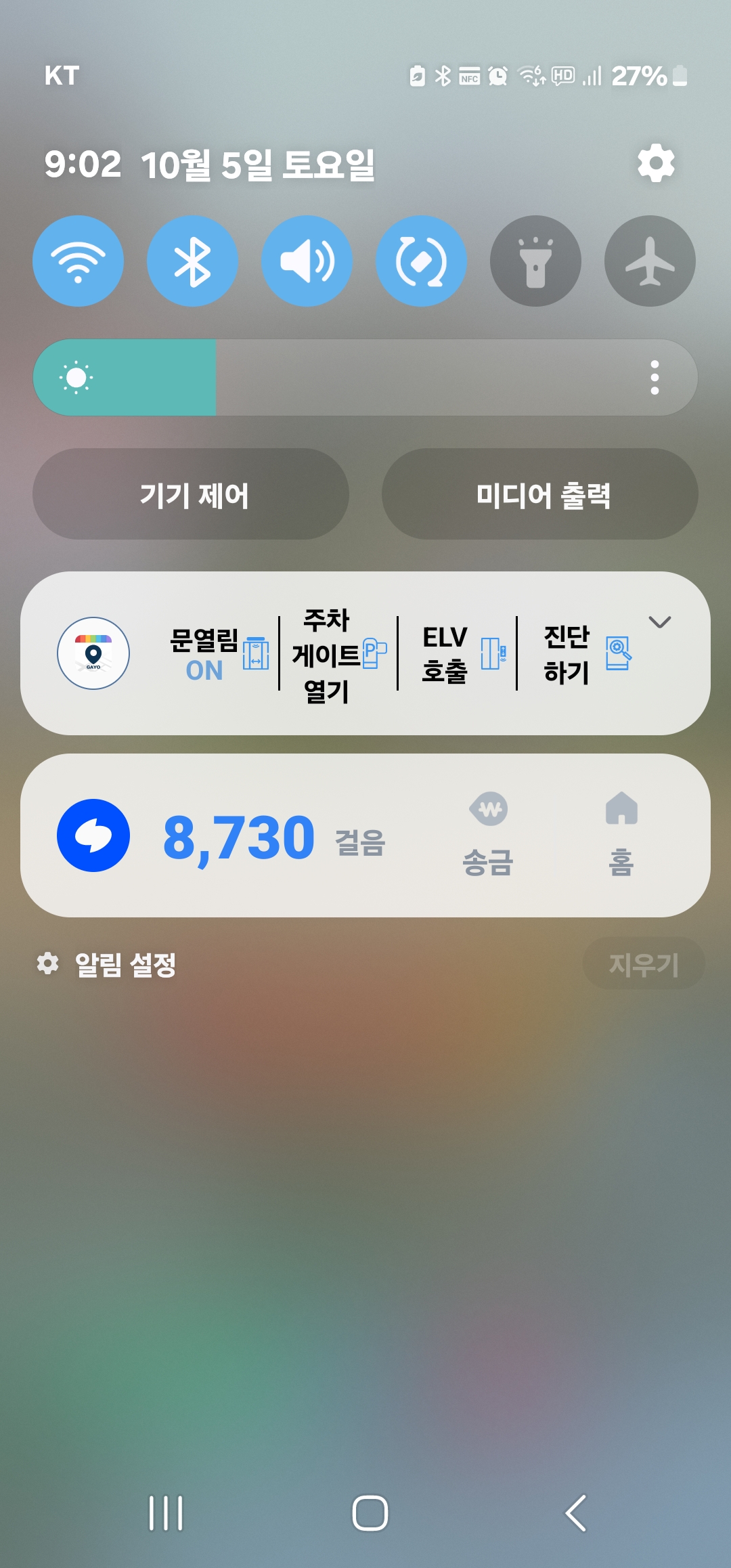The height and width of the screenshot is (1568, 731).
Task: Select 진단하기 diagnosis
Action: pos(583,654)
